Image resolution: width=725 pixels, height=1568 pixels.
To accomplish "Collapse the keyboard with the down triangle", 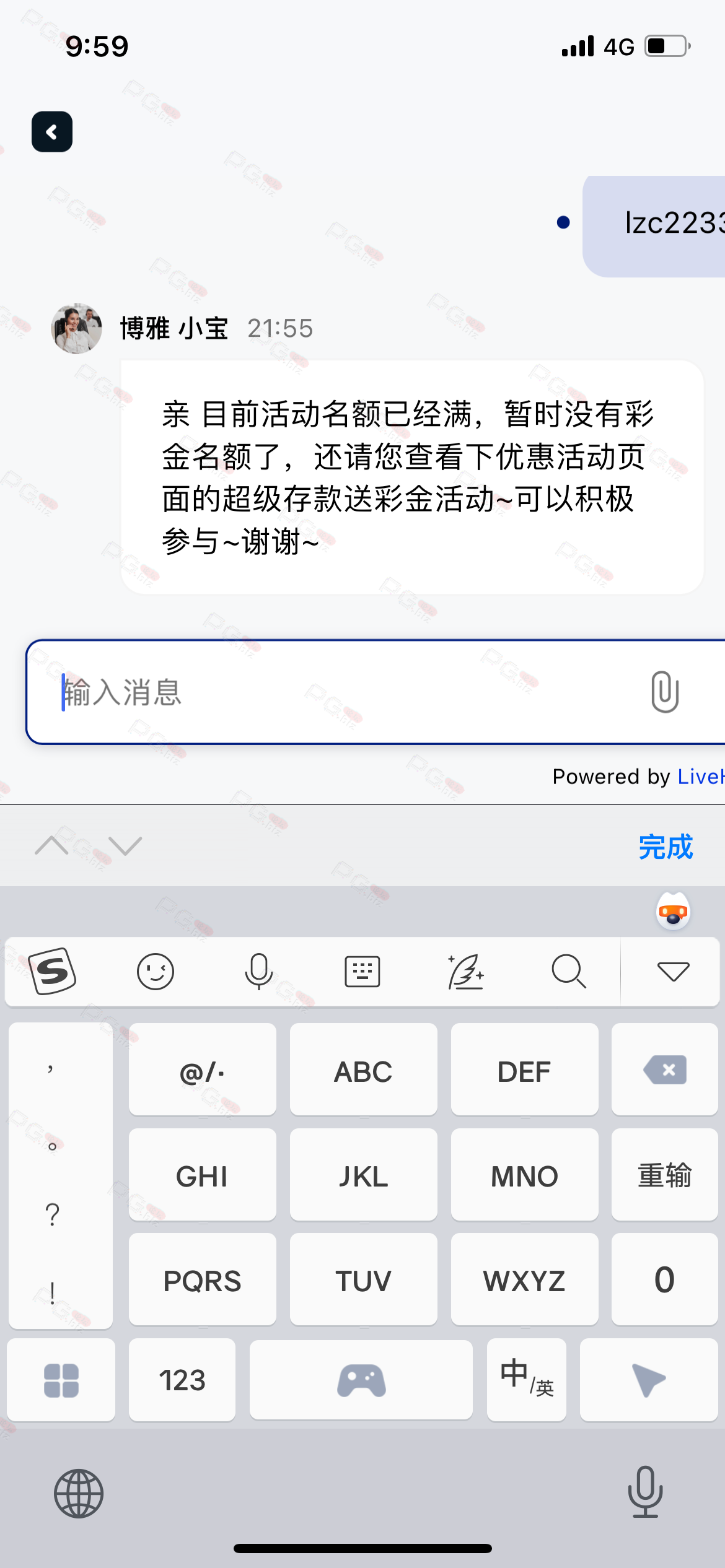I will pos(673,971).
